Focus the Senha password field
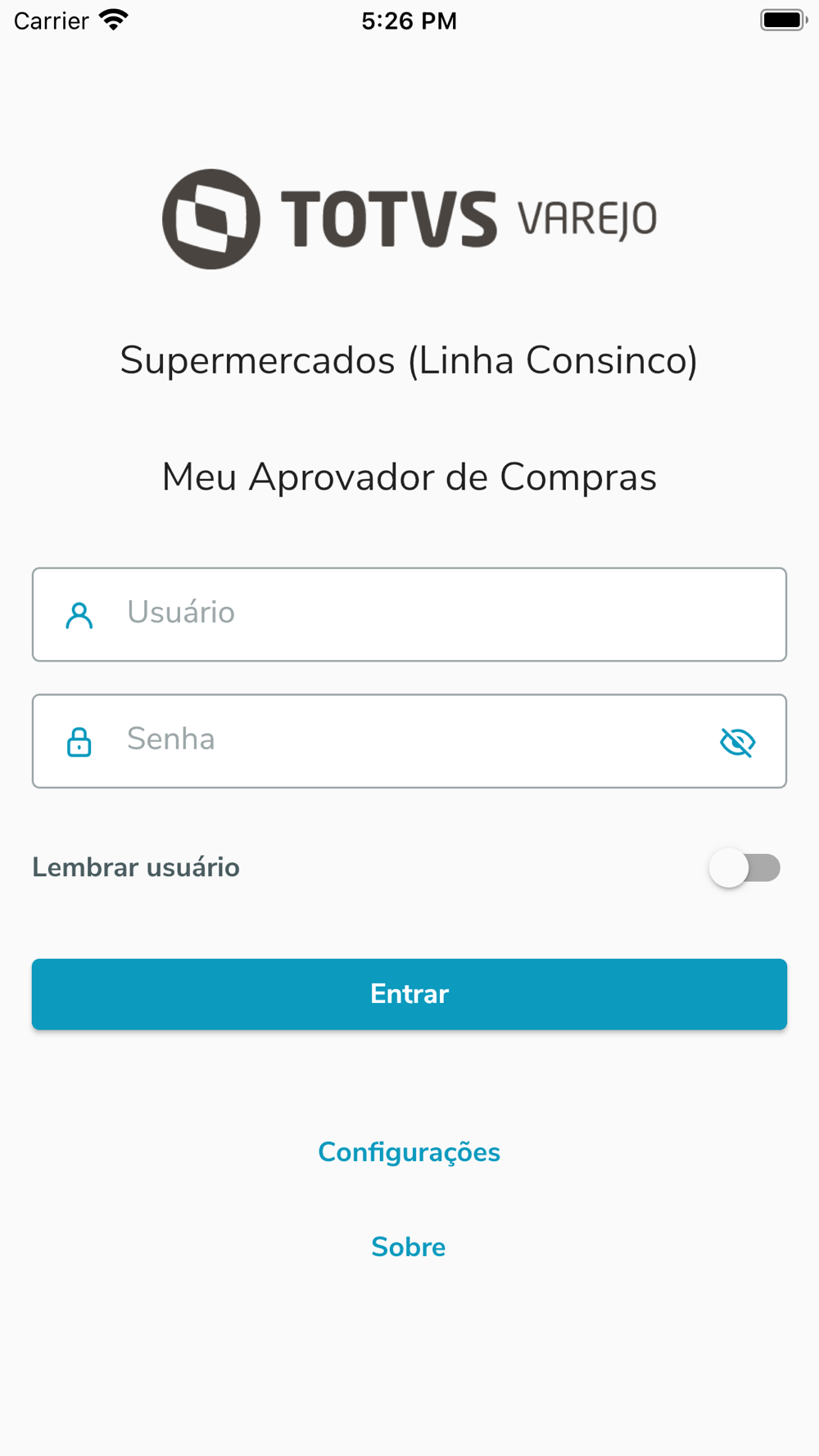This screenshot has height=1456, width=819. tap(409, 741)
